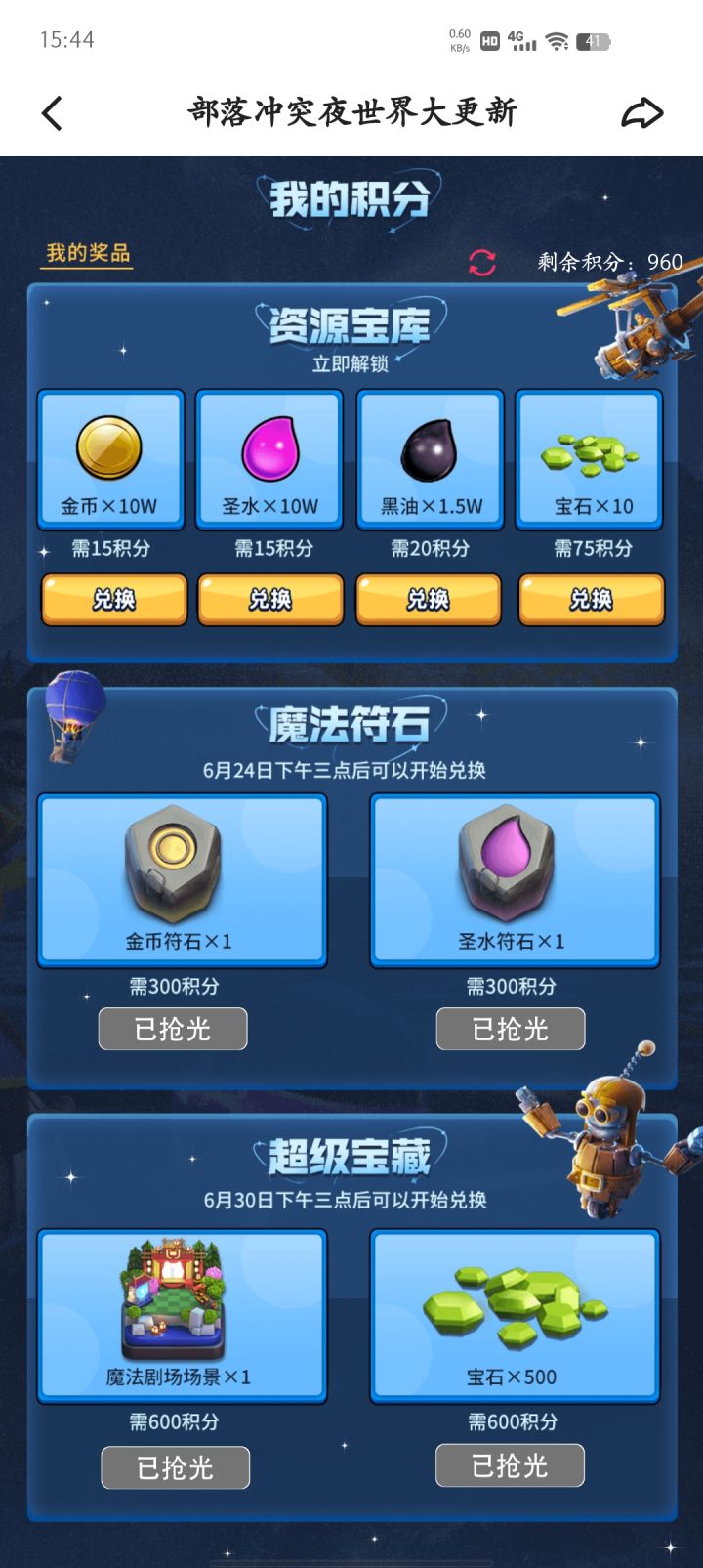Switch to the 我的奖品 tab
Image resolution: width=703 pixels, height=1568 pixels.
(x=86, y=251)
